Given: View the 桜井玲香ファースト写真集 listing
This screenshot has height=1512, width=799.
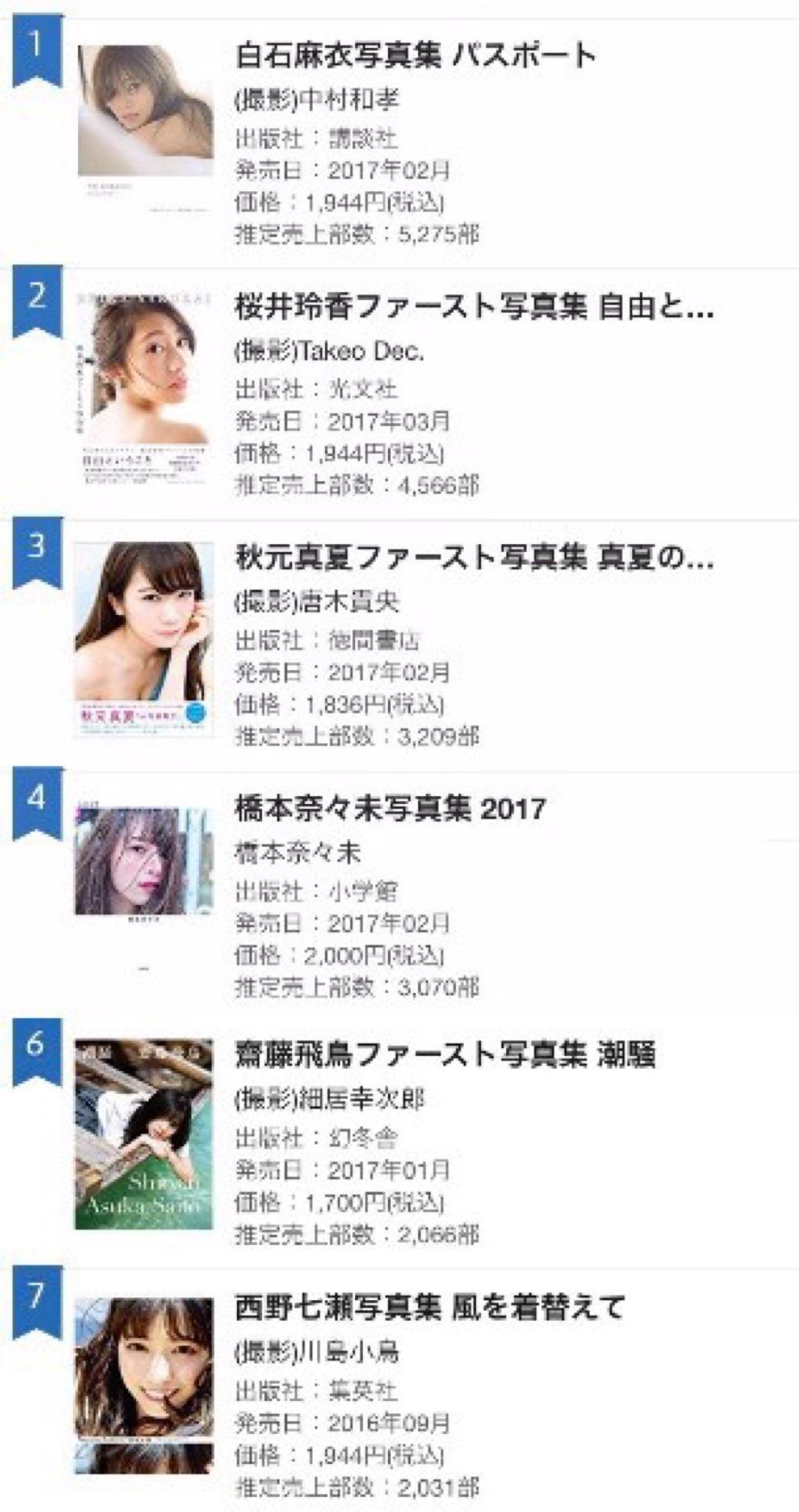Looking at the screenshot, I should point(474,307).
